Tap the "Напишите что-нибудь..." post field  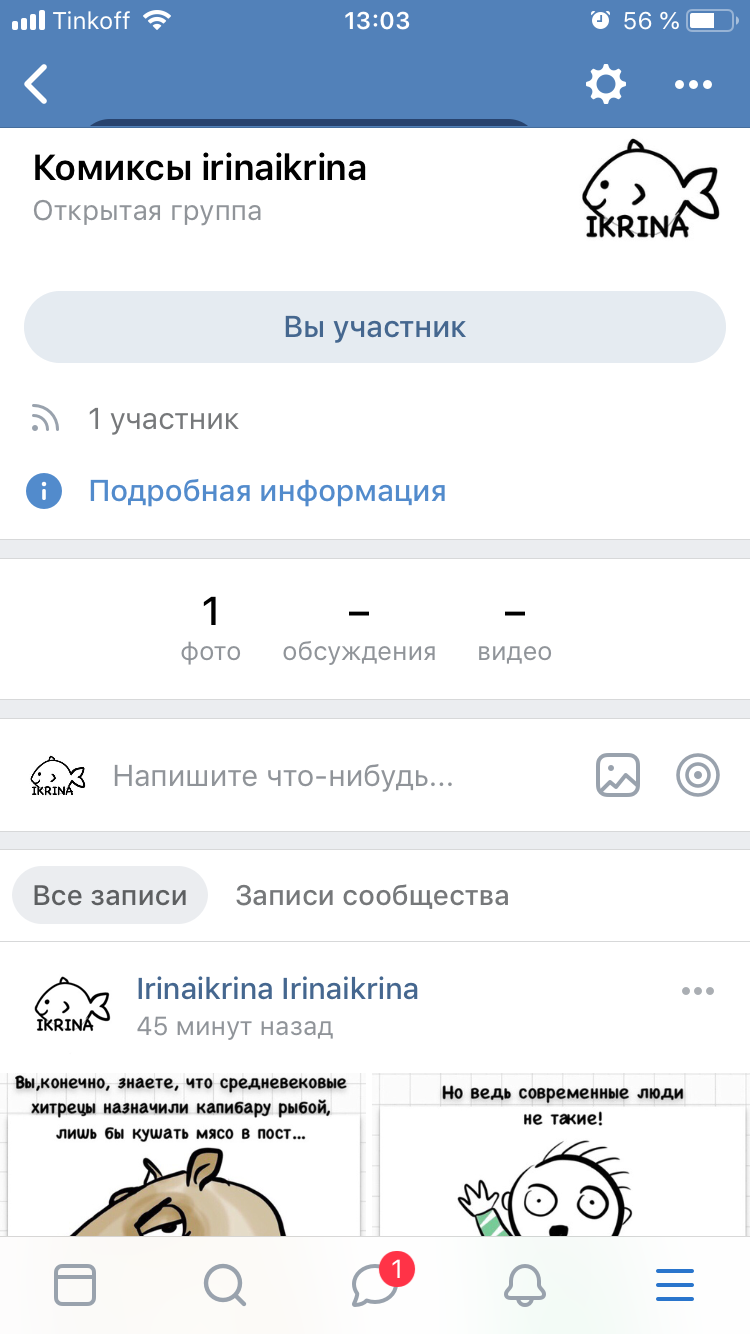click(283, 776)
